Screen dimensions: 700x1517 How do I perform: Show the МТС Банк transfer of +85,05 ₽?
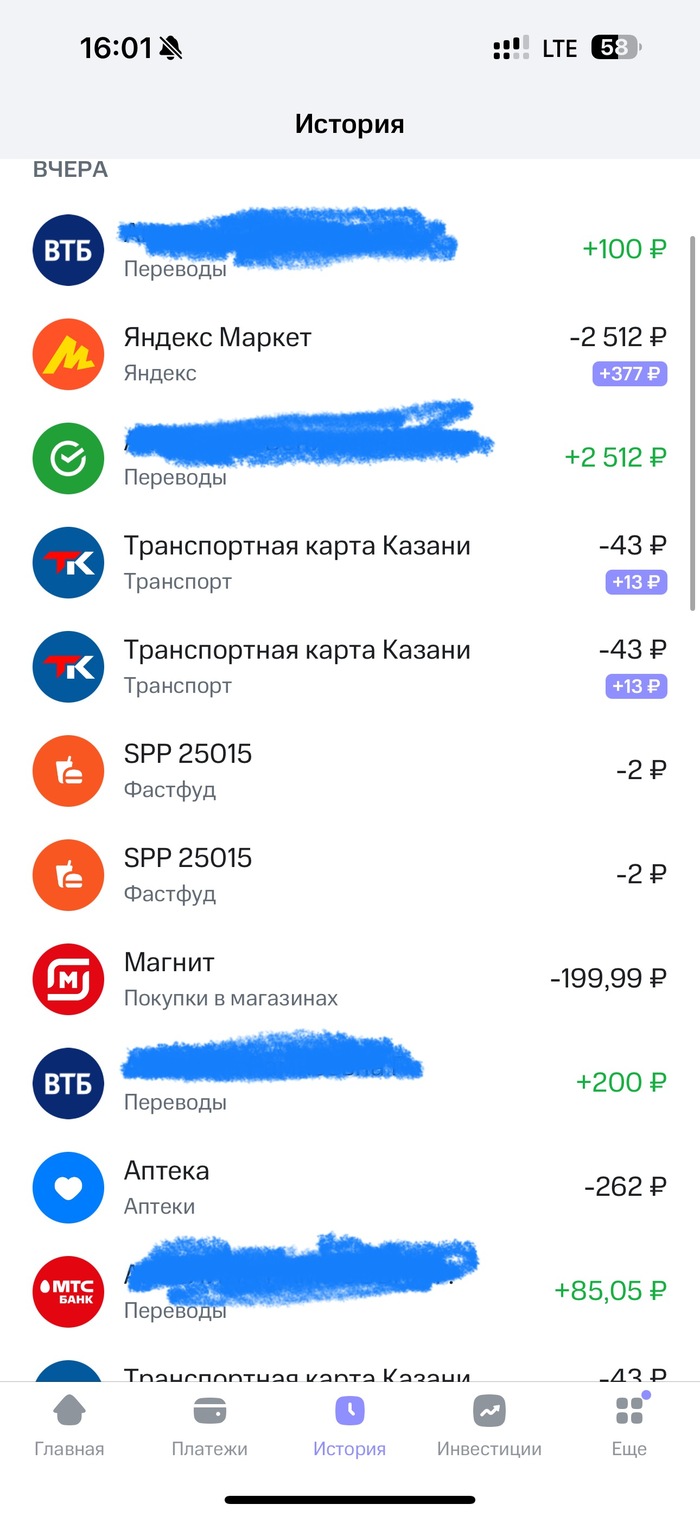coord(350,1291)
